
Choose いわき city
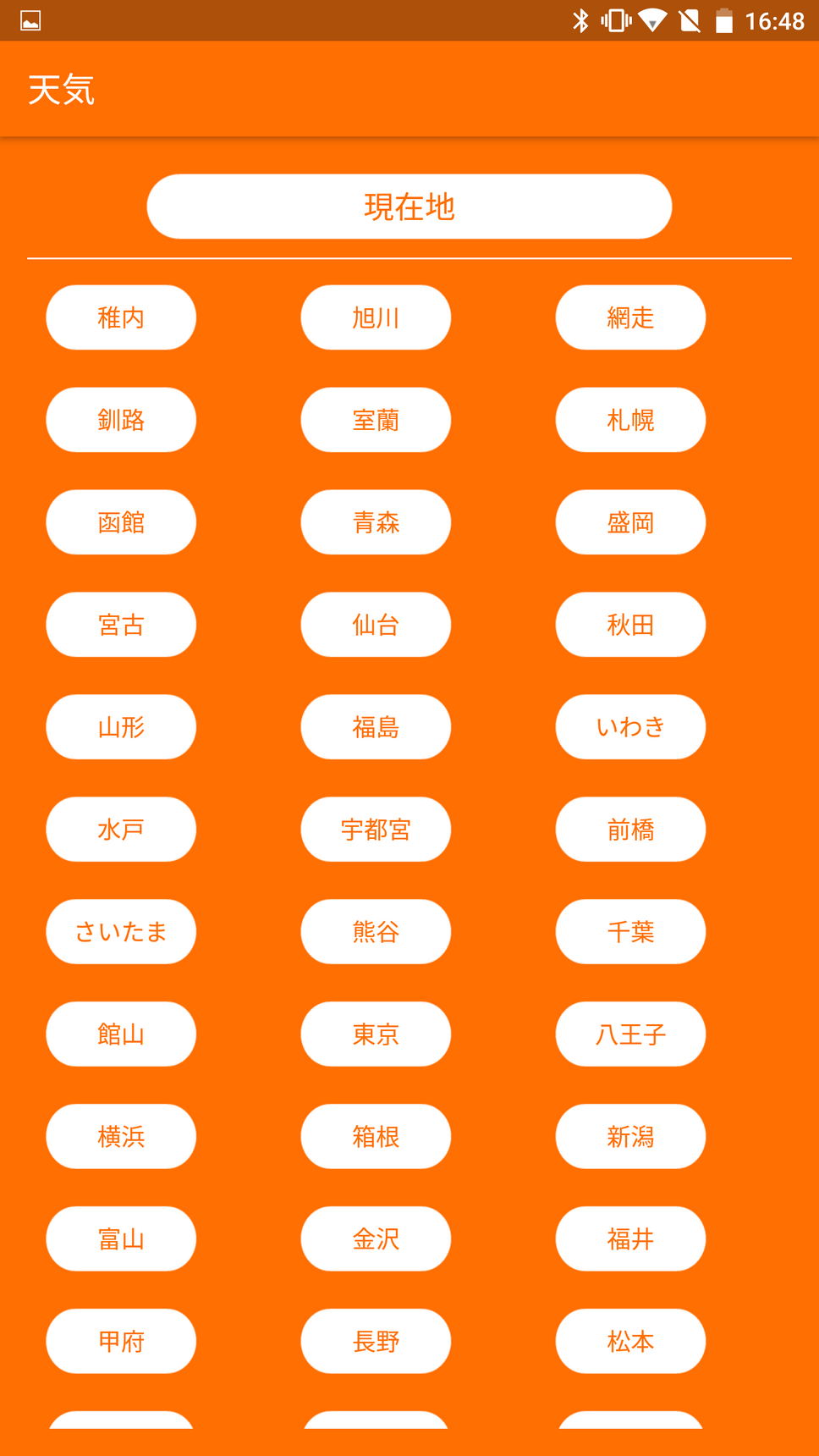[630, 727]
